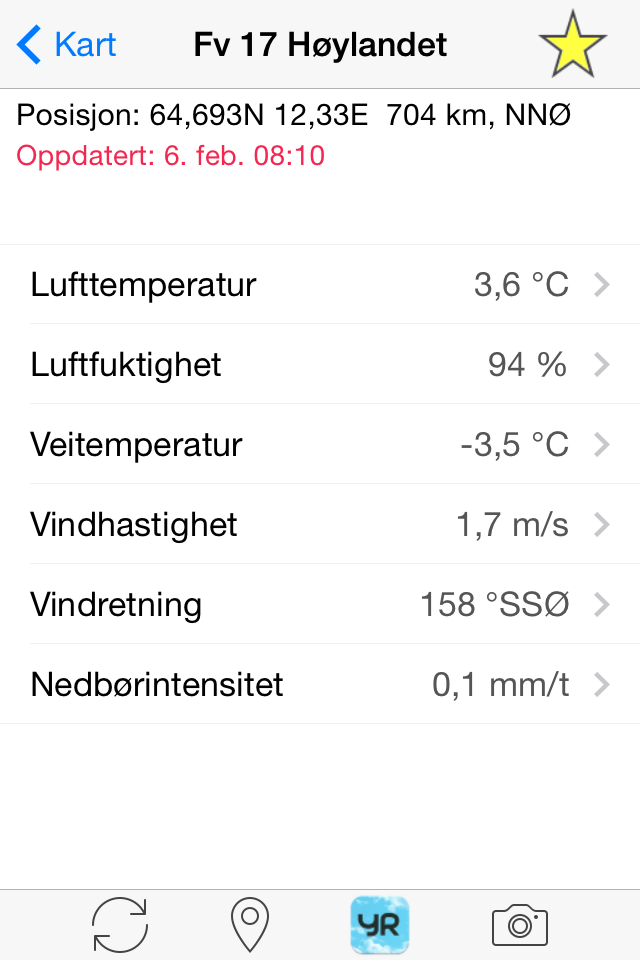The width and height of the screenshot is (640, 960).
Task: Toggle the favorite star
Action: coord(572,45)
